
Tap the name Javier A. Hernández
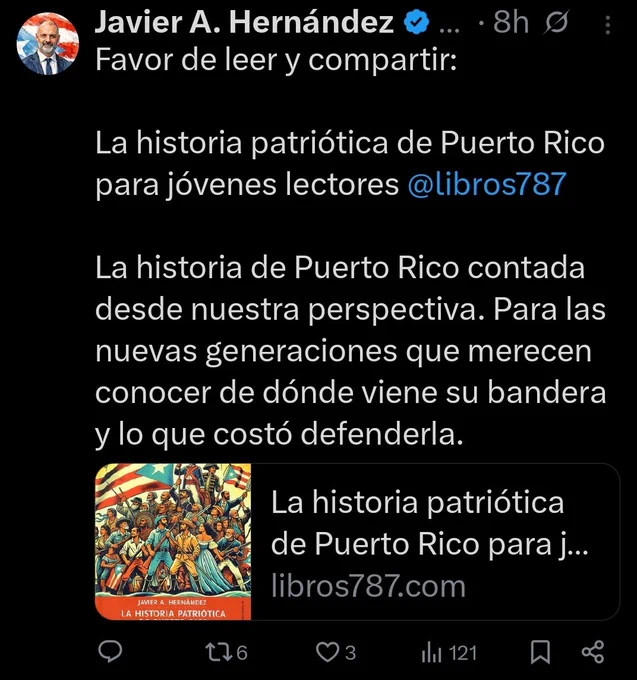click(x=244, y=22)
